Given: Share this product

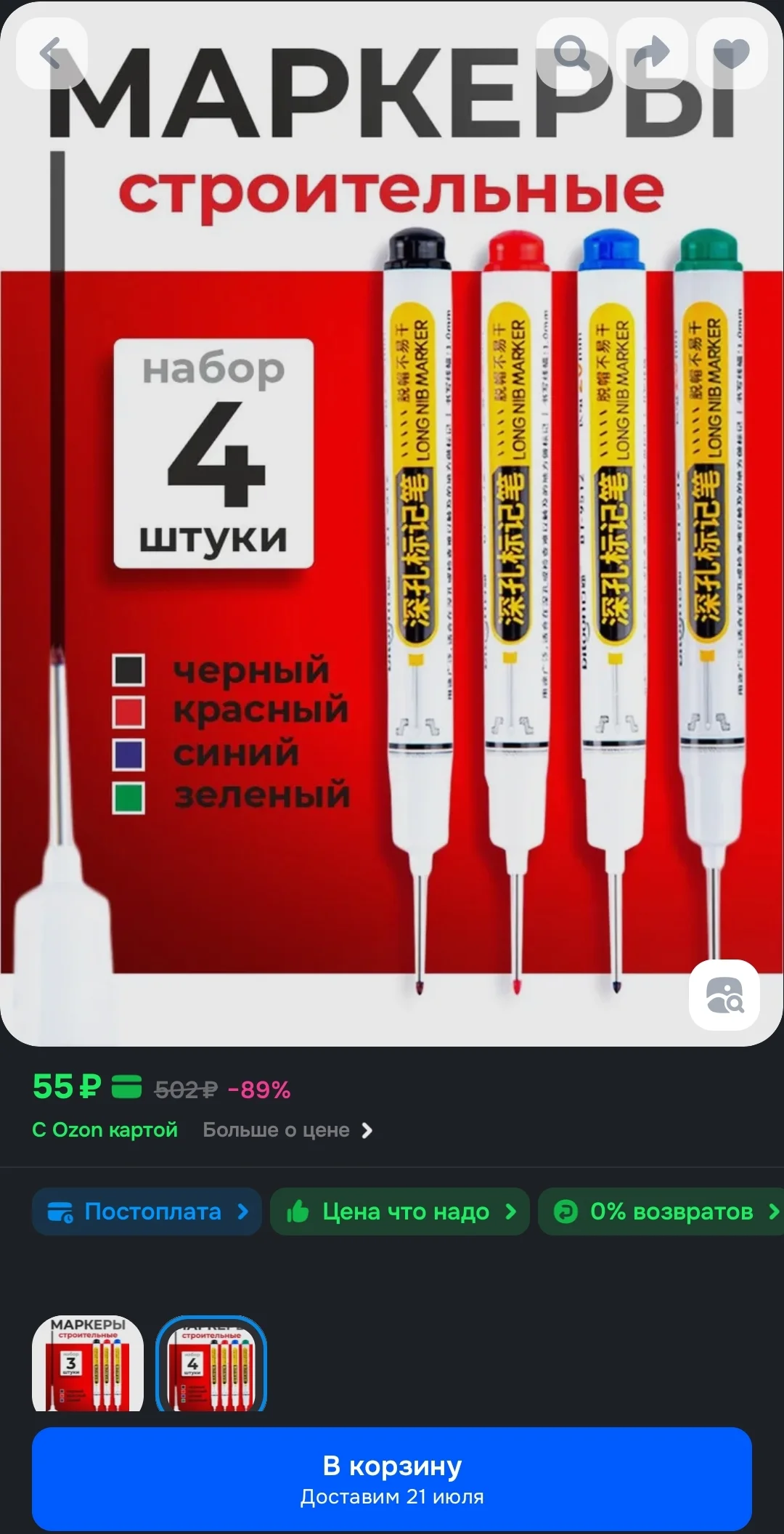Looking at the screenshot, I should pyautogui.click(x=652, y=54).
